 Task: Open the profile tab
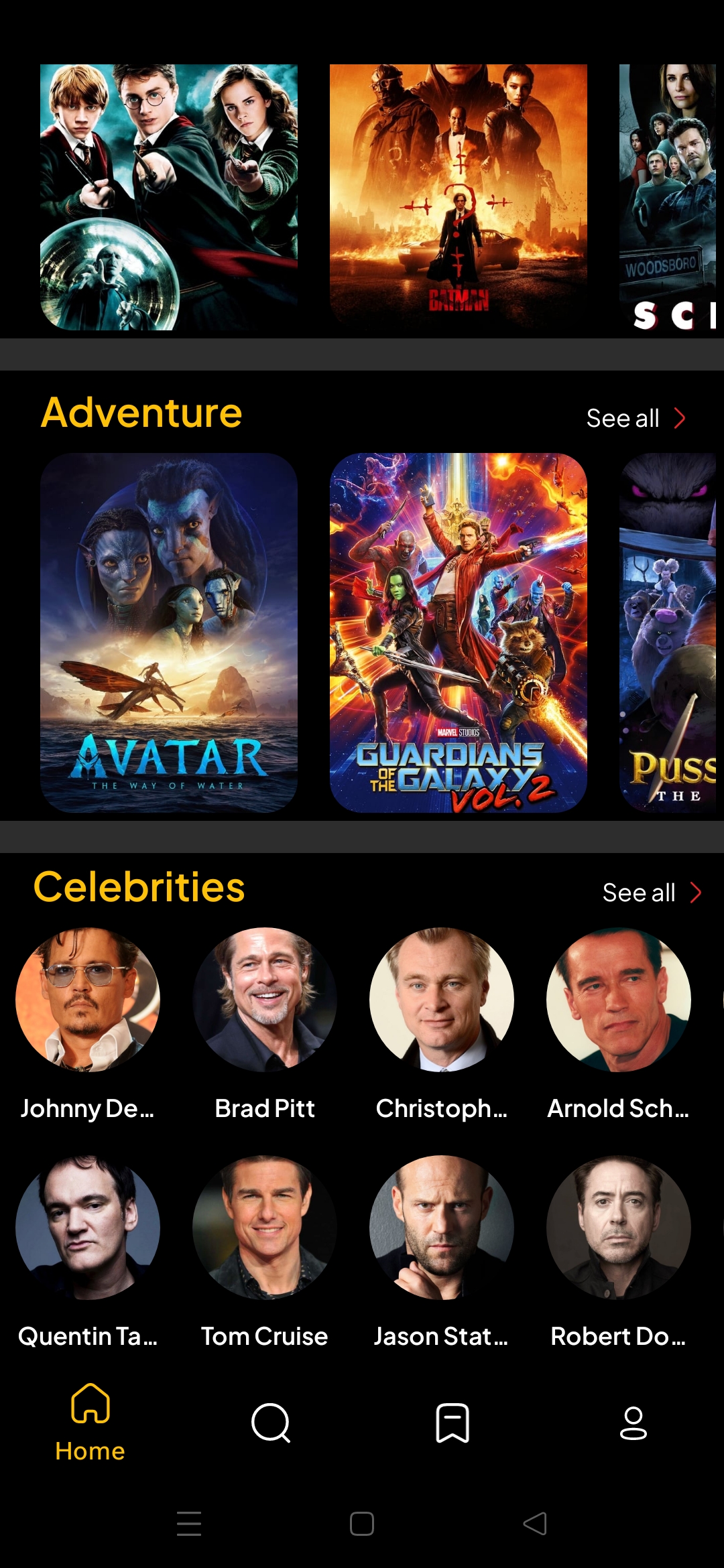click(633, 1422)
